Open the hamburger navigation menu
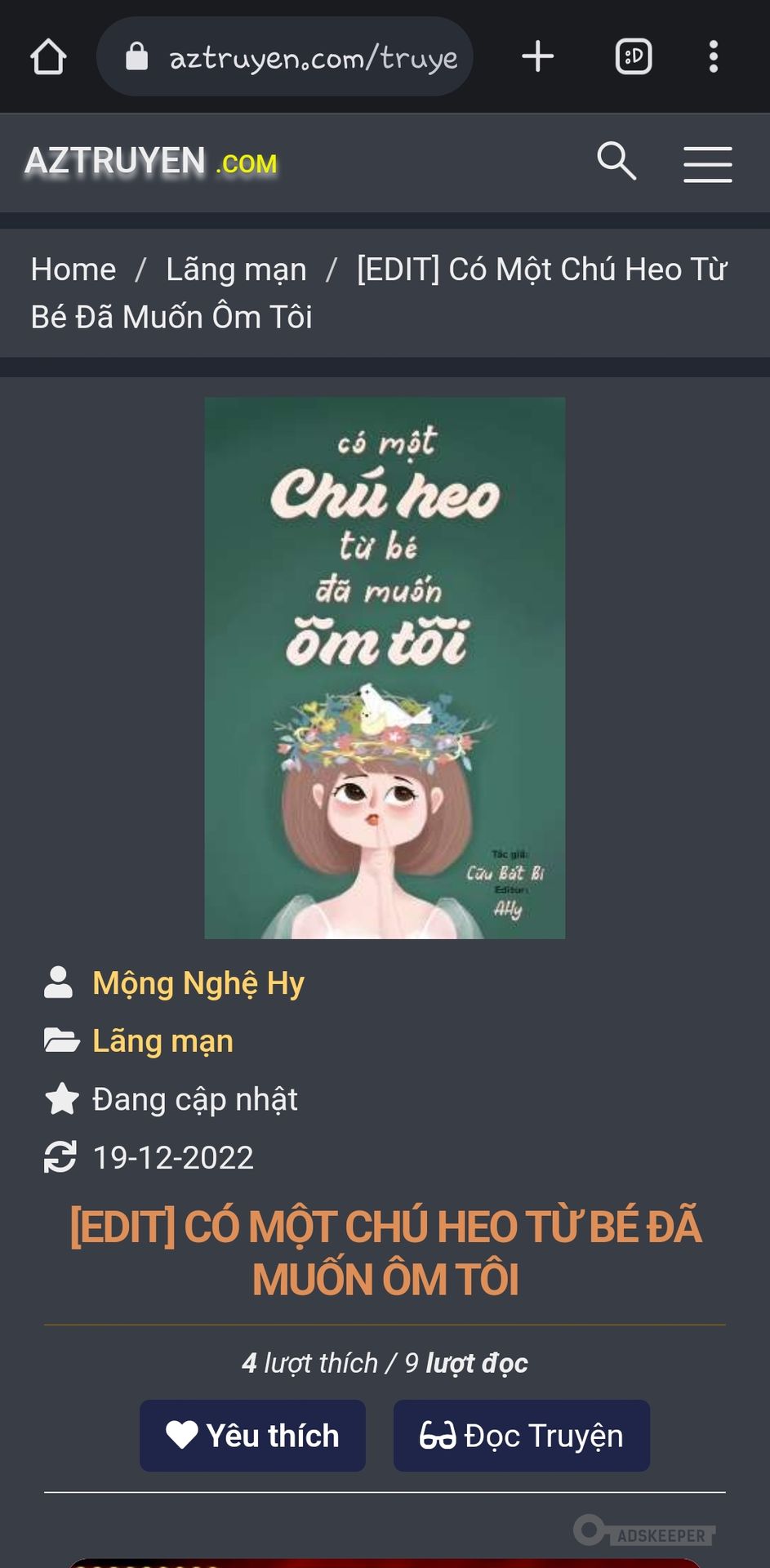 (x=707, y=164)
